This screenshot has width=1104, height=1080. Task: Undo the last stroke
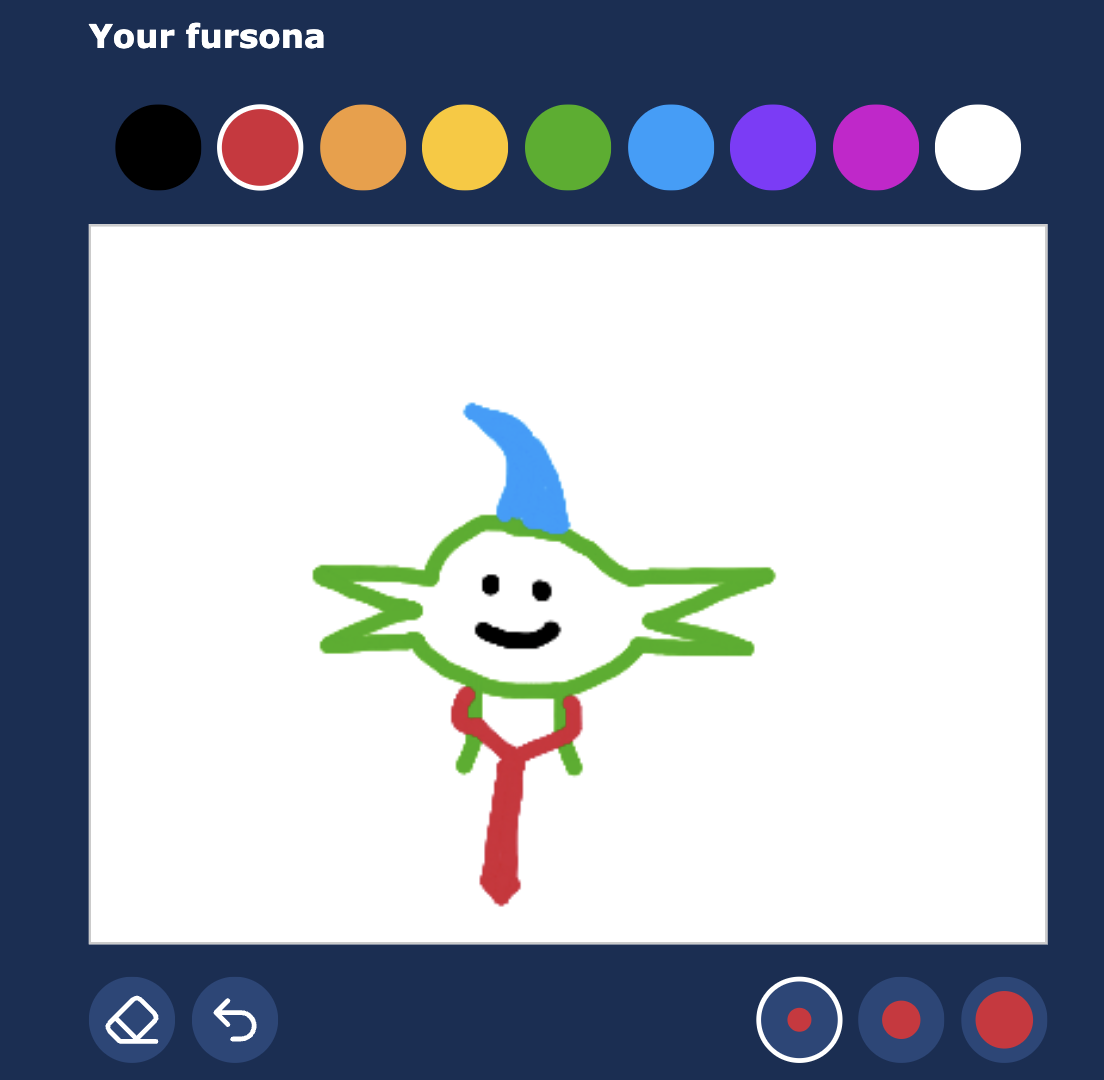pos(235,1020)
